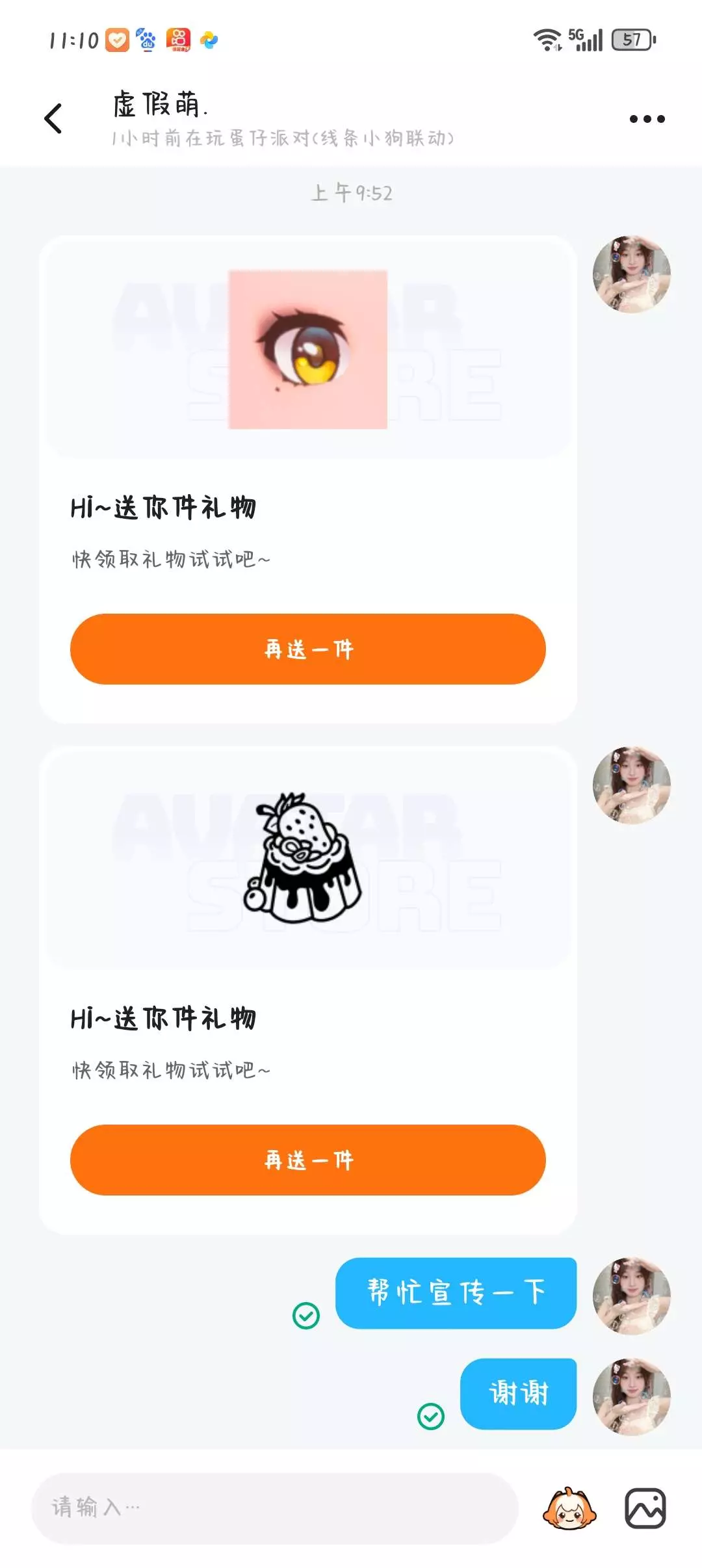The height and width of the screenshot is (1568, 702).
Task: Go back from the chat
Action: [53, 118]
